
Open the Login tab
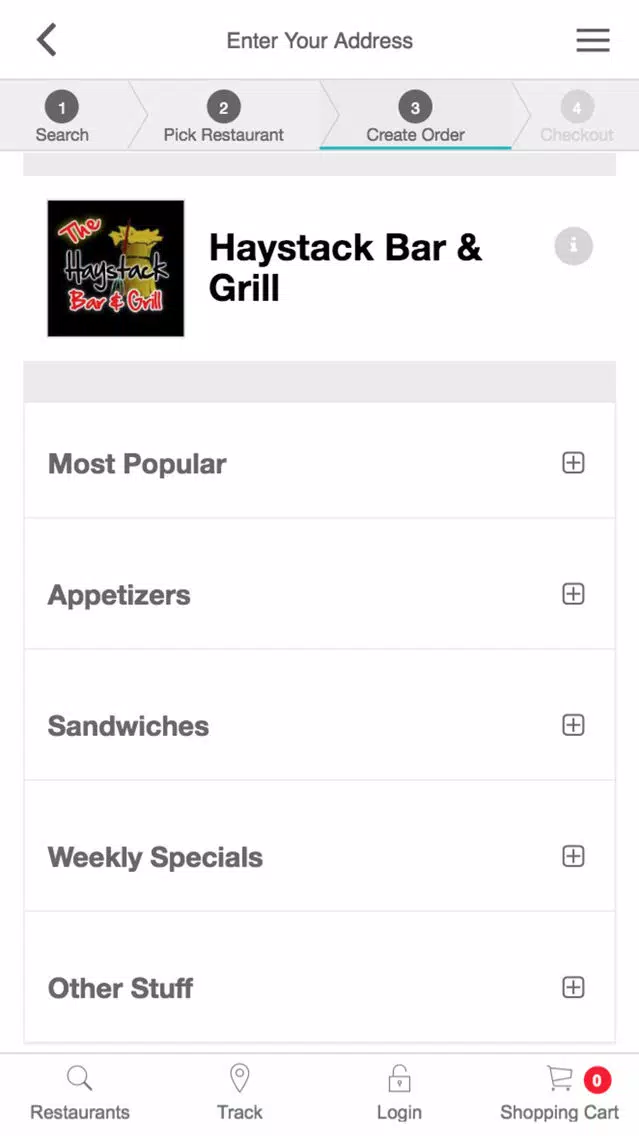click(399, 1093)
